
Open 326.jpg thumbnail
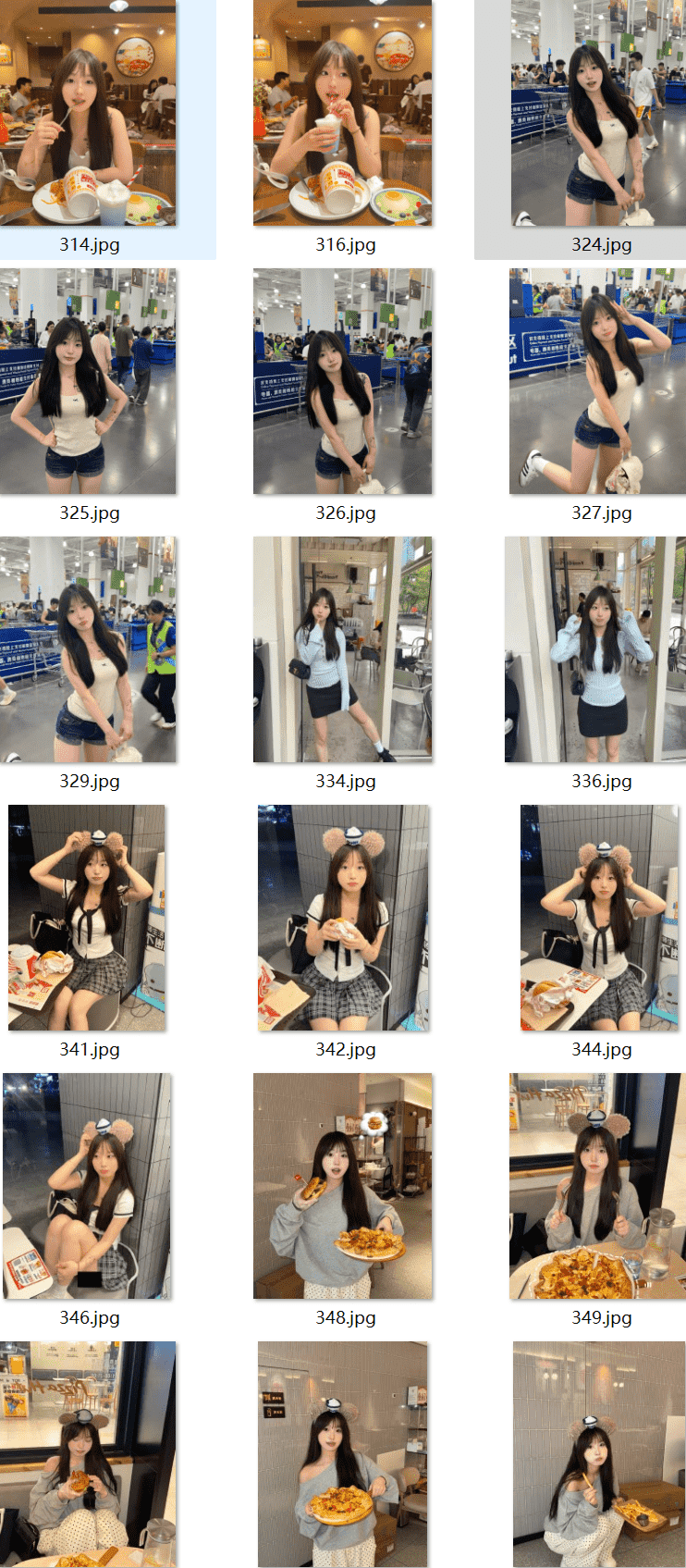click(343, 381)
